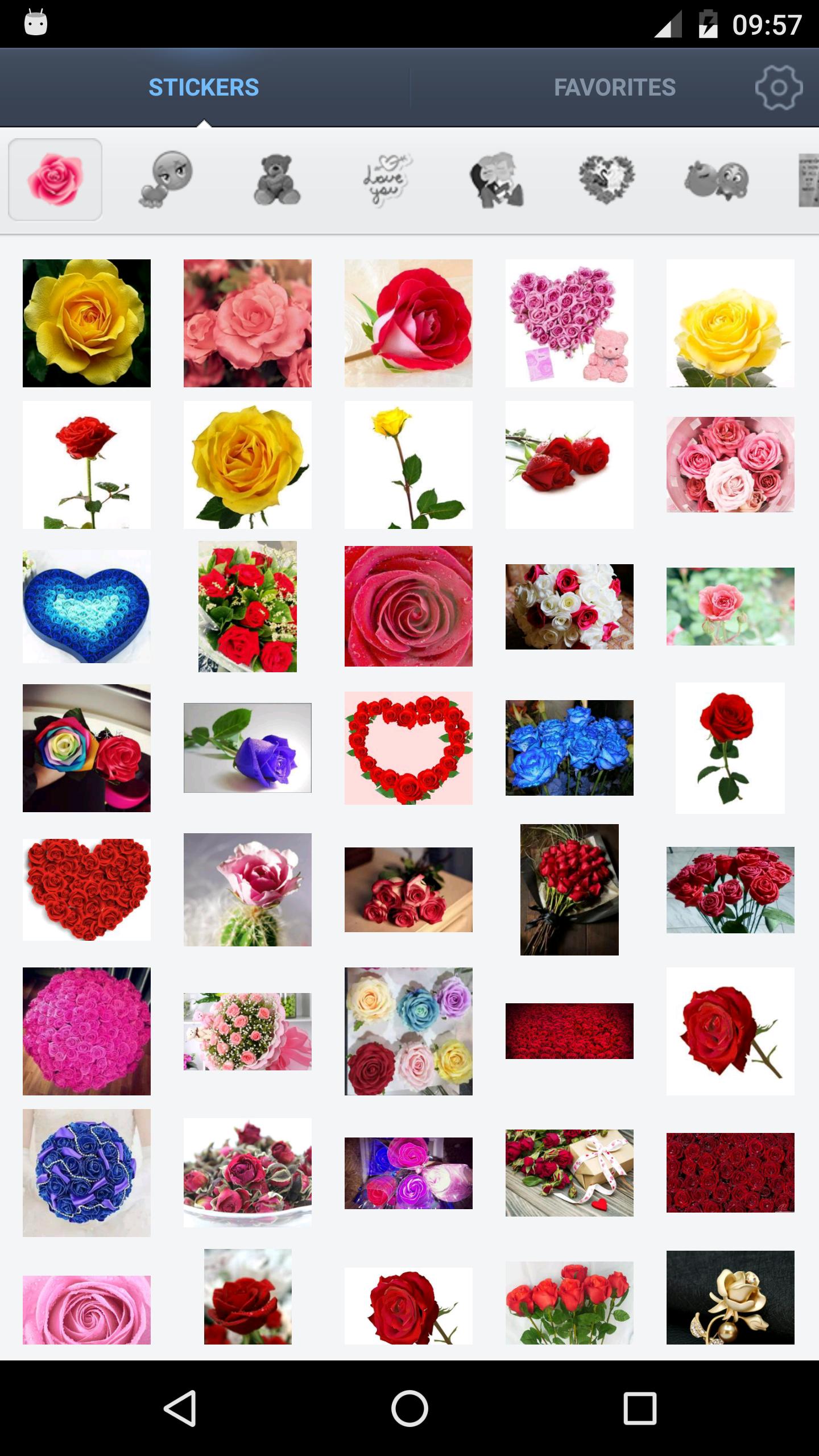819x1456 pixels.
Task: Choose the six multicolored roses sticker
Action: (408, 1031)
